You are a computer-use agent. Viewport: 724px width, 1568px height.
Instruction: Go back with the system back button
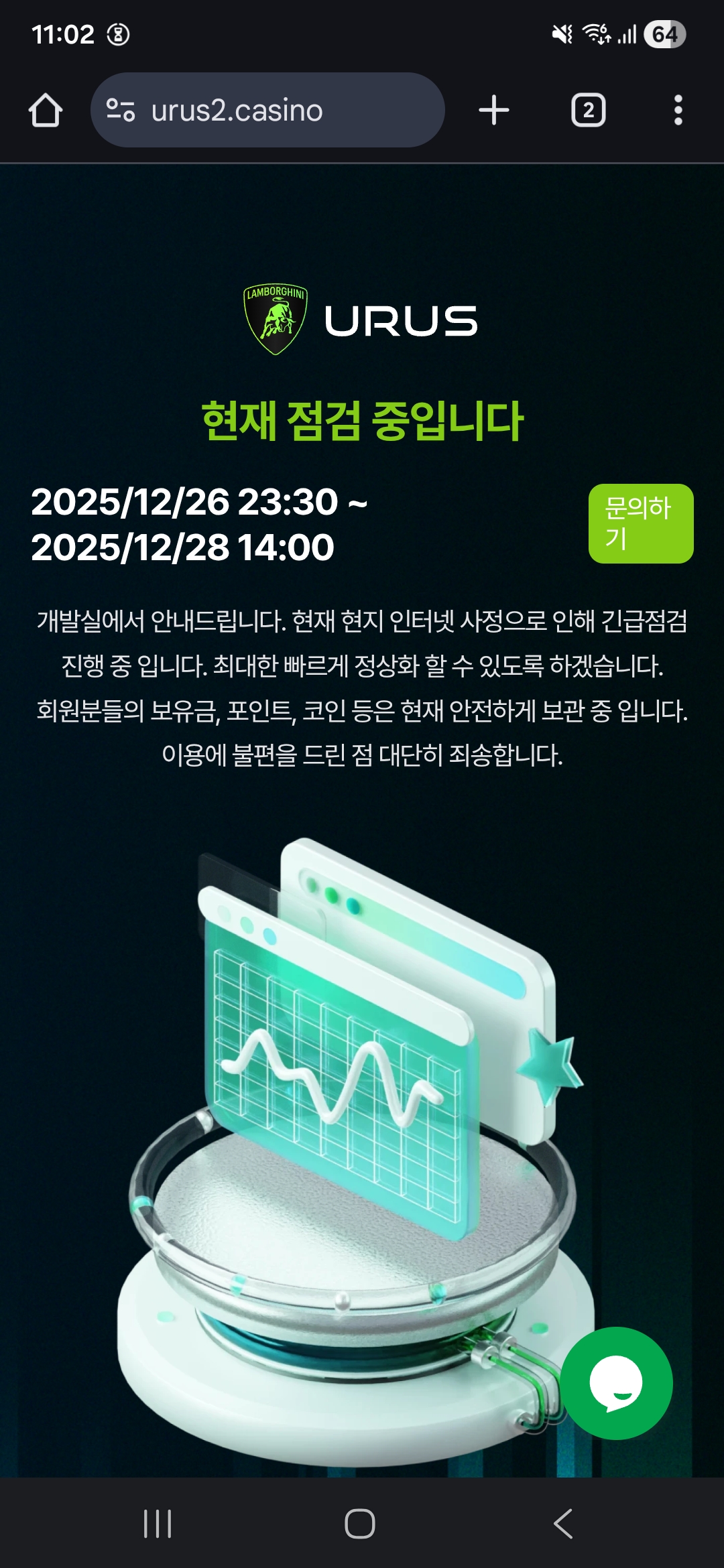tap(563, 1524)
